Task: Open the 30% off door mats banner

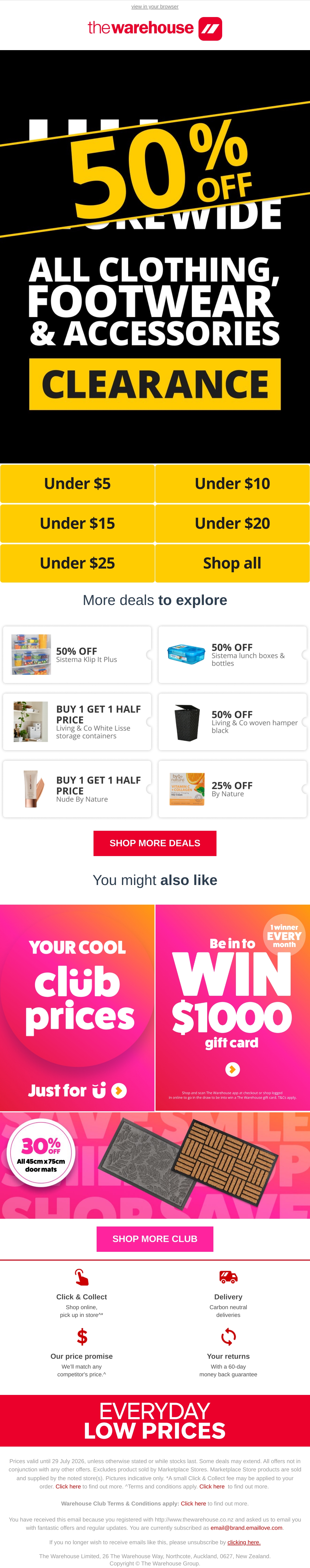Action: (155, 1165)
